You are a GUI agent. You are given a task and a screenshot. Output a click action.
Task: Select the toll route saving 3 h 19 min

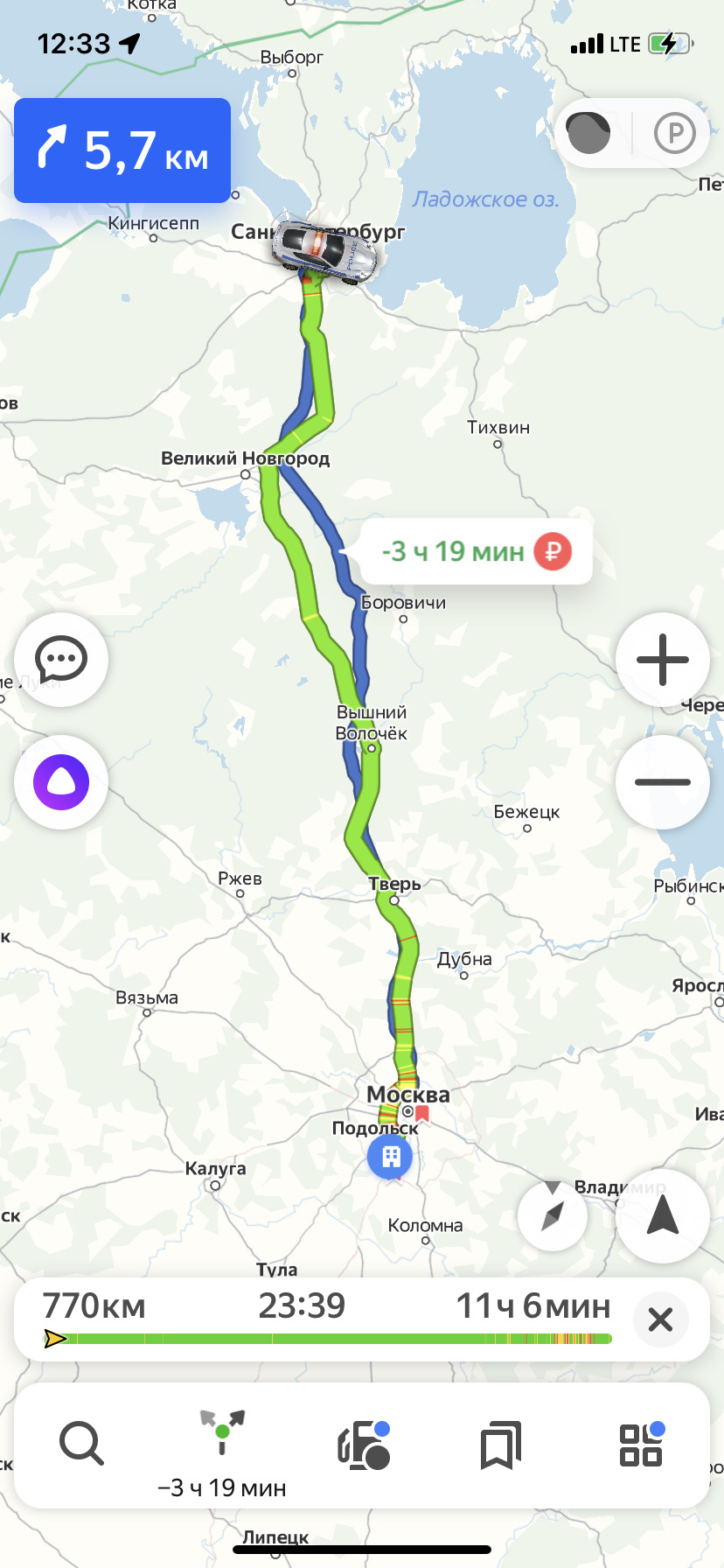[x=476, y=551]
